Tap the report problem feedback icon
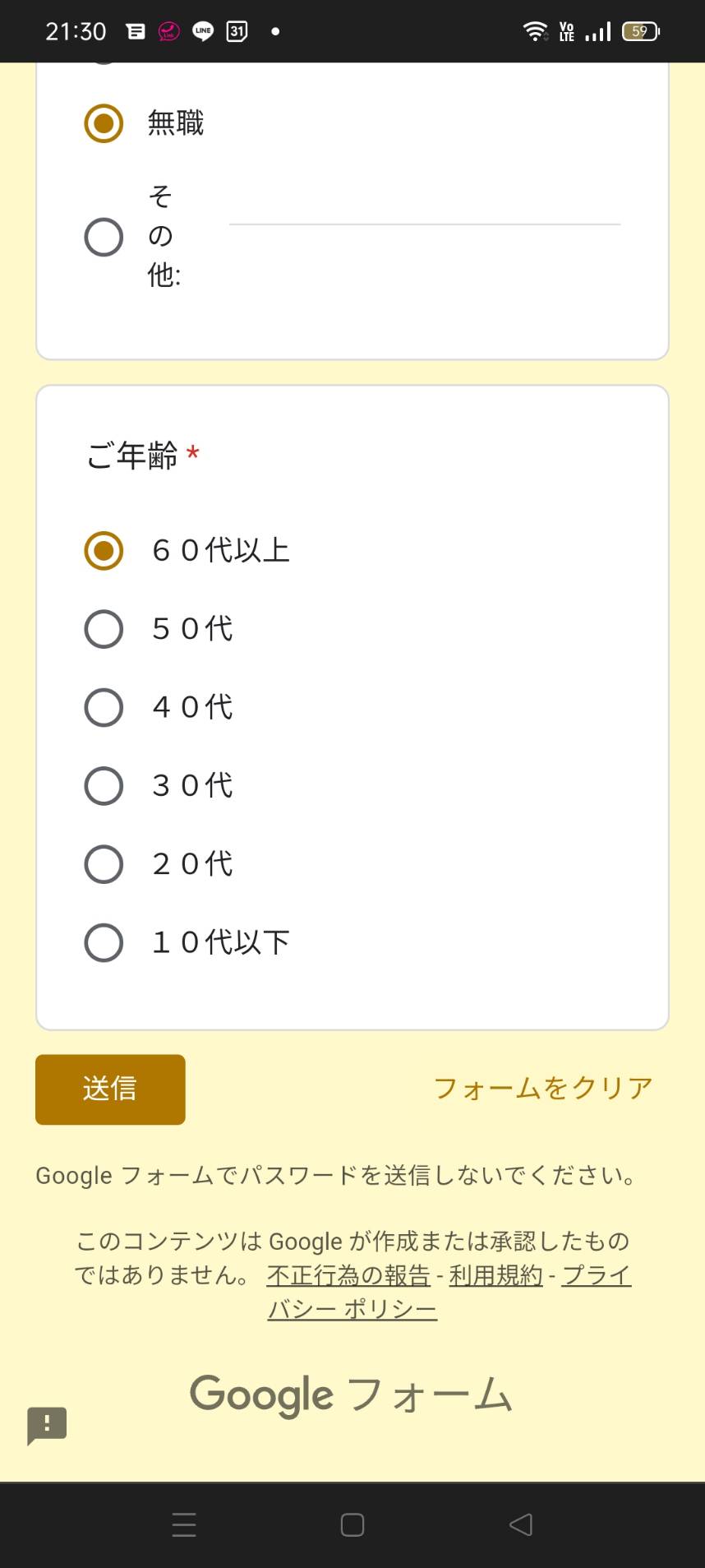 click(x=47, y=1425)
